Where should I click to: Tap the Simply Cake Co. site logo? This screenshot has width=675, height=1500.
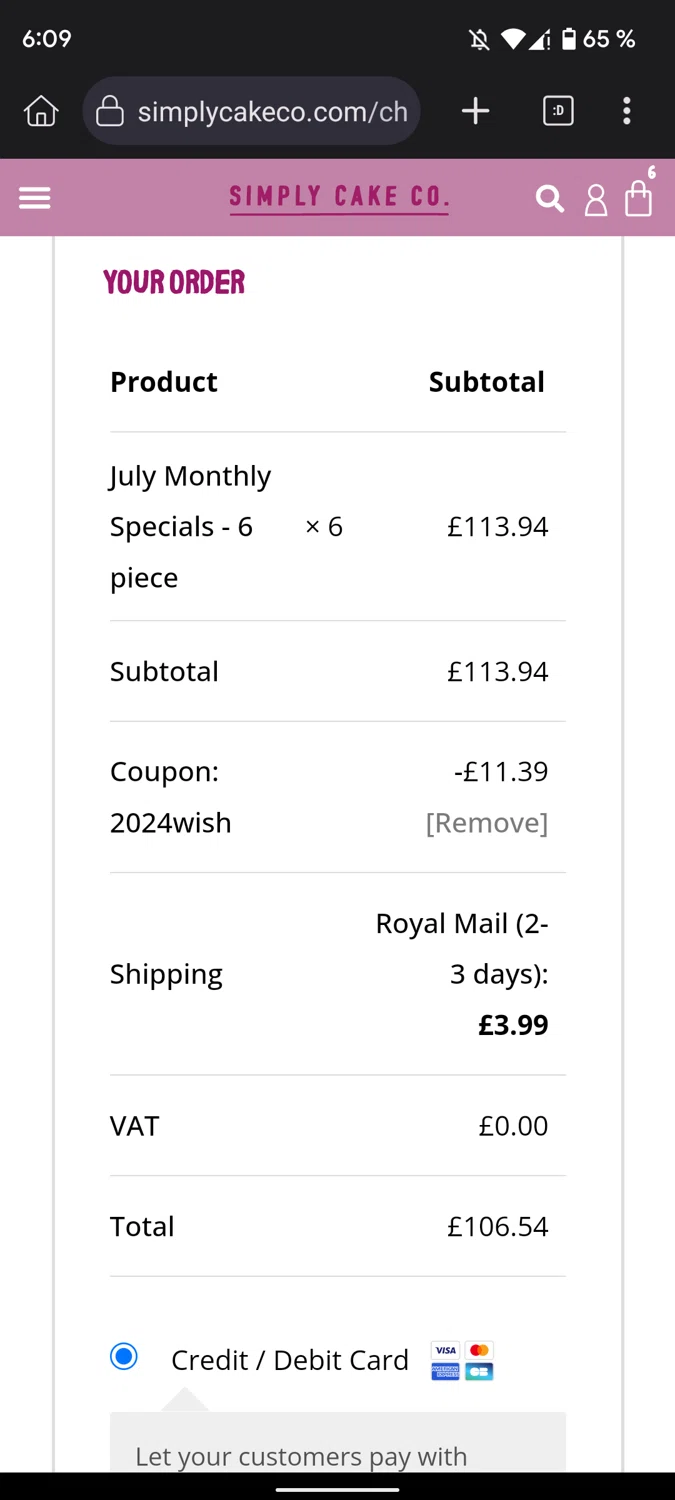(x=339, y=198)
